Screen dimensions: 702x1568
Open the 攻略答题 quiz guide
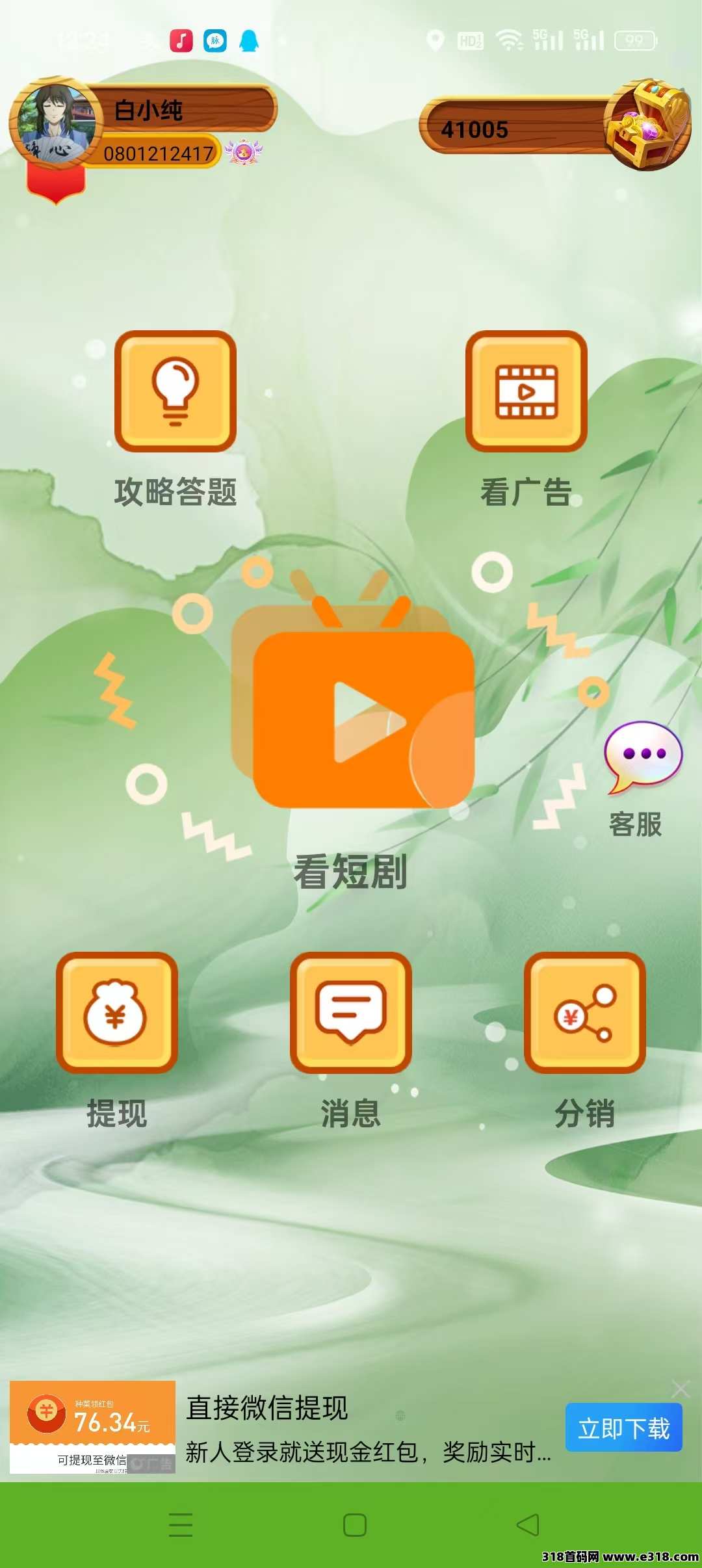click(175, 391)
